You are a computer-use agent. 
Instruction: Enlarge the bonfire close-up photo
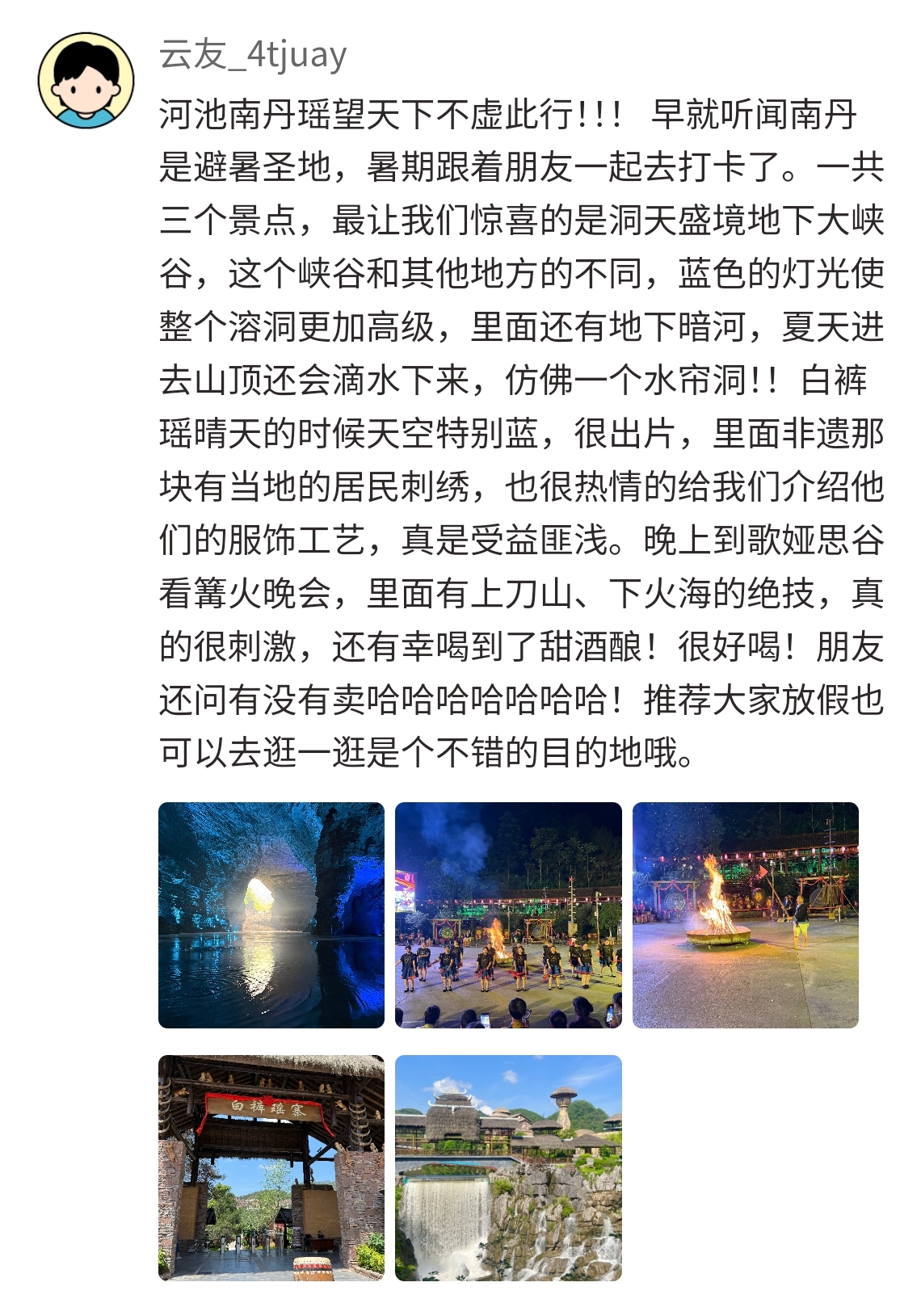pyautogui.click(x=745, y=914)
